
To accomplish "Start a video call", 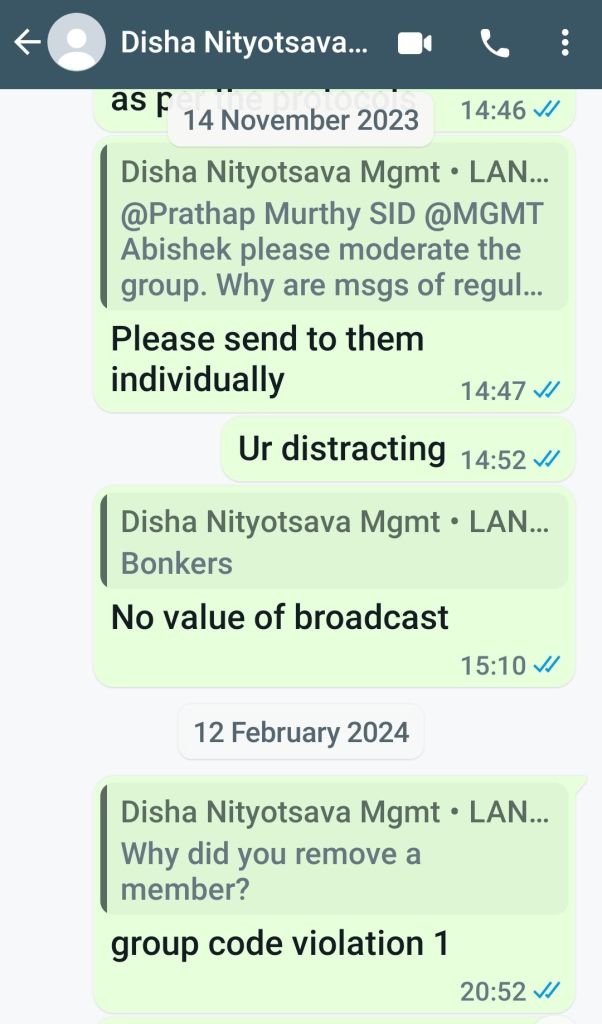I will click(414, 43).
